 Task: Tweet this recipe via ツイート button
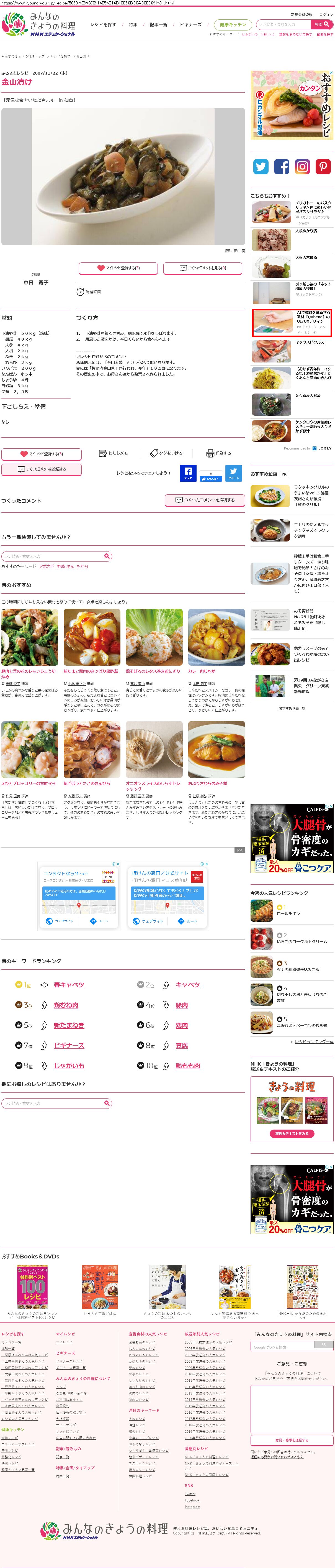tap(233, 473)
